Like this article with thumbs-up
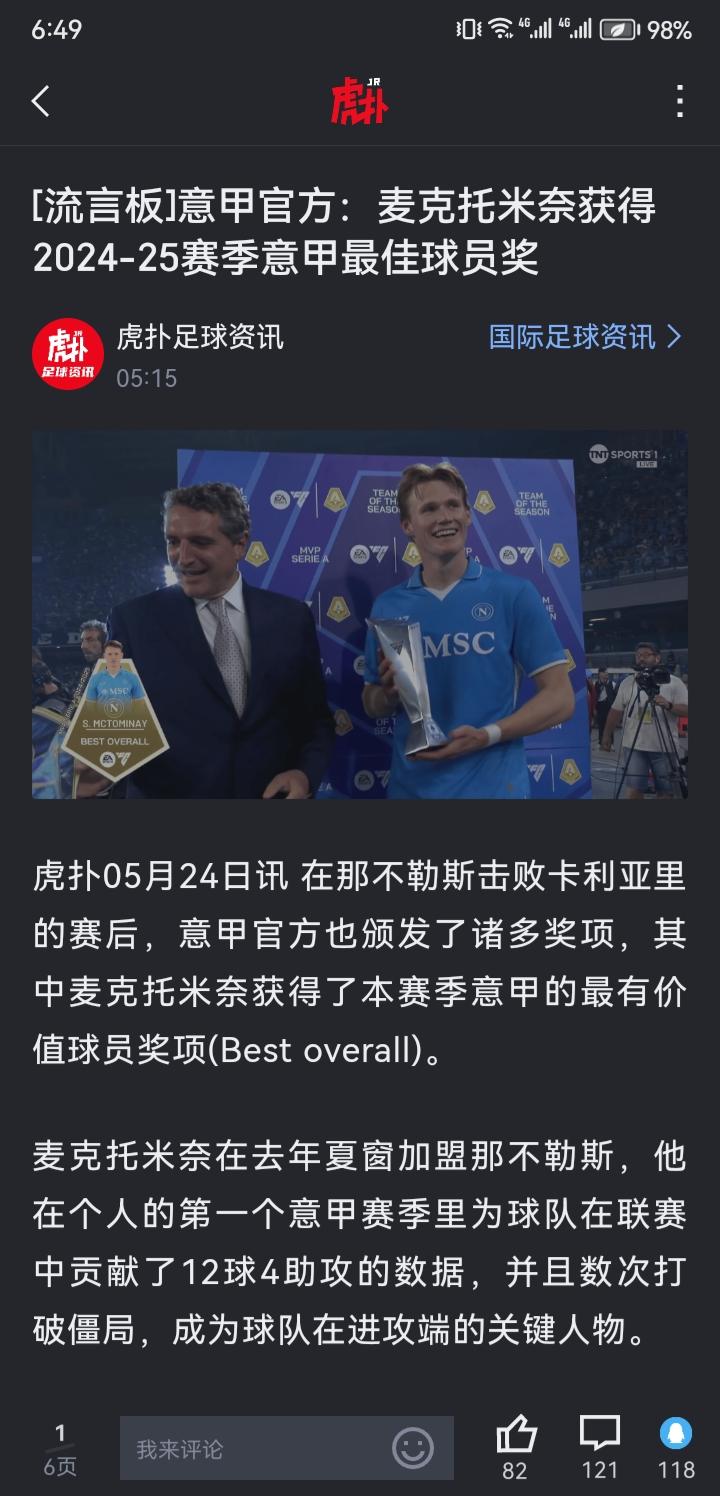This screenshot has height=1496, width=720. tap(516, 1437)
